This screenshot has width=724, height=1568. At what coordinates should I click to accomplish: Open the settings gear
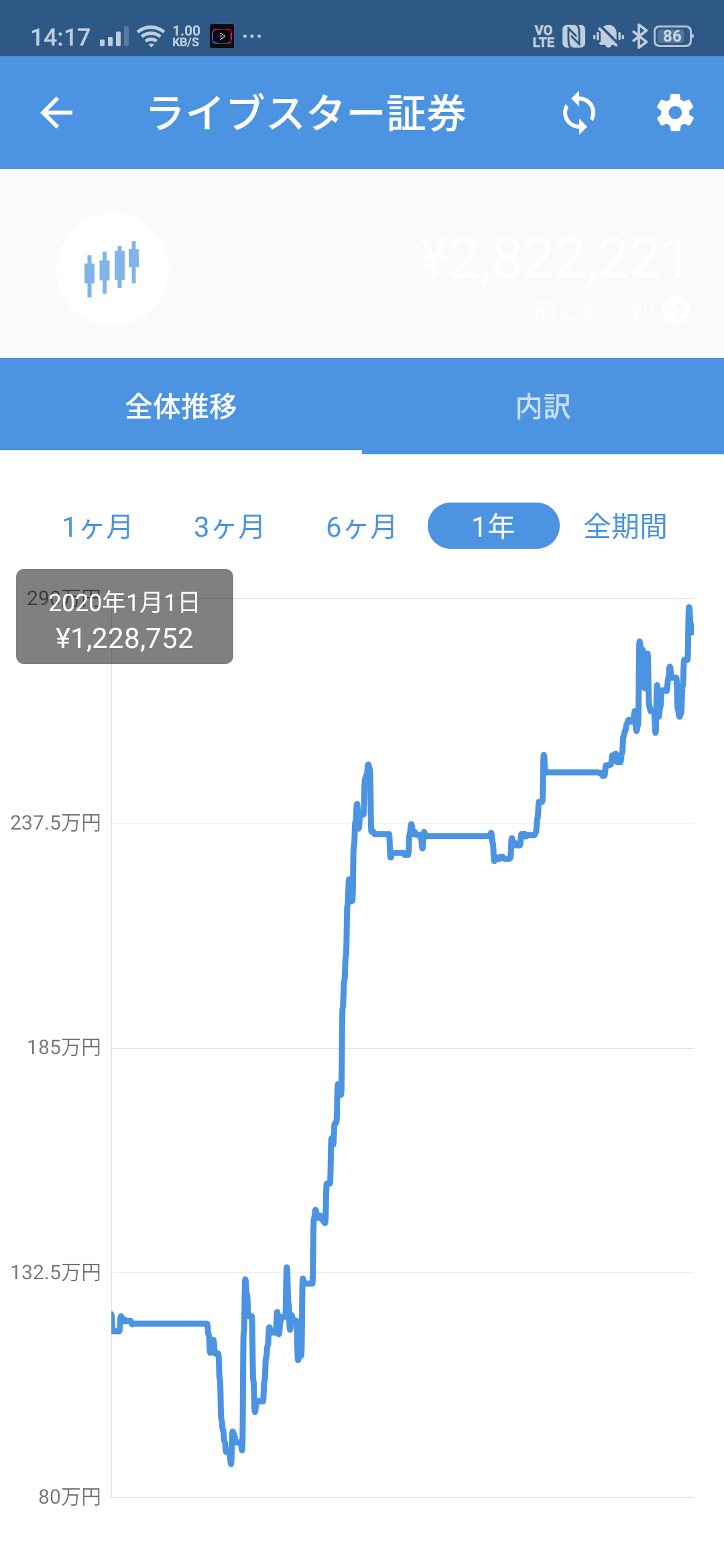[674, 113]
